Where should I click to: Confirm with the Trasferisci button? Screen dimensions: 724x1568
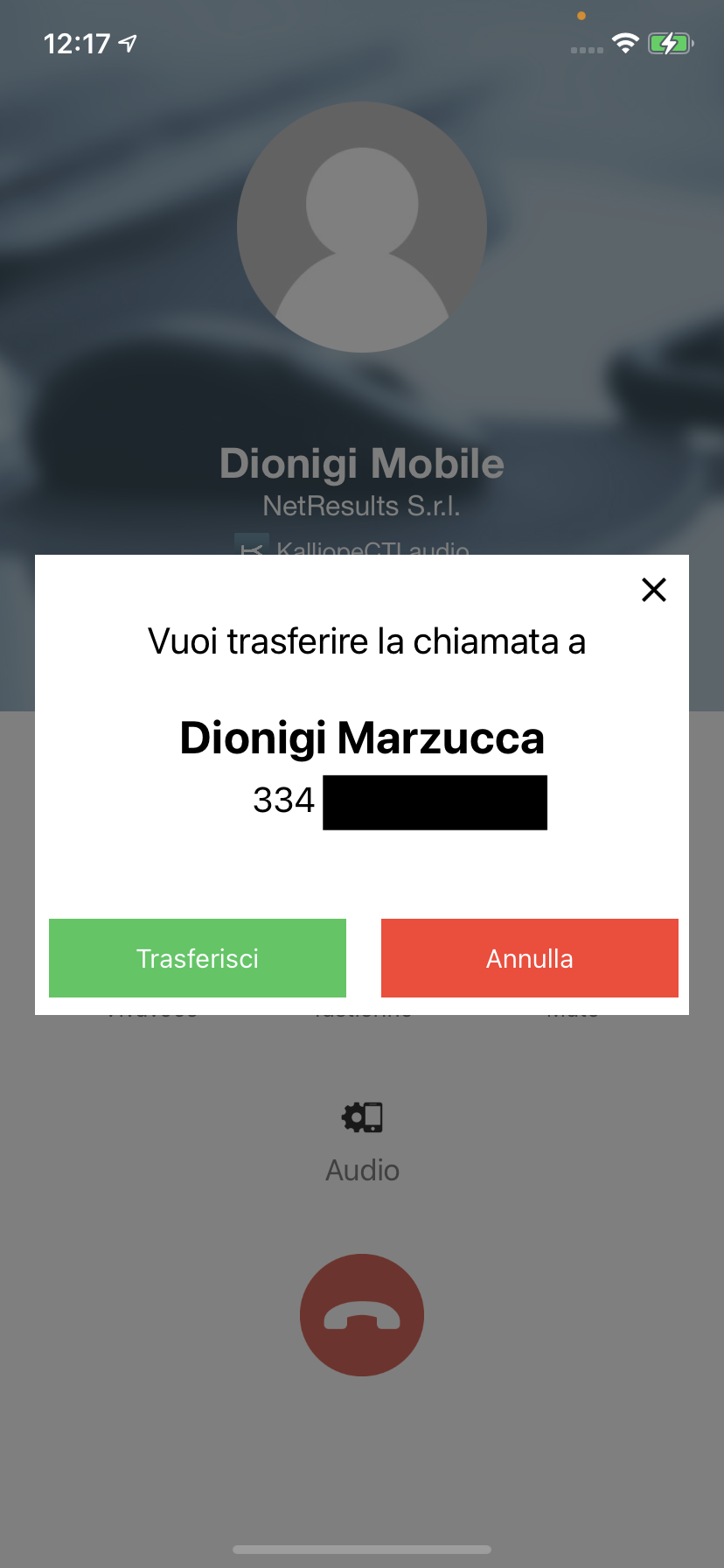pos(198,958)
